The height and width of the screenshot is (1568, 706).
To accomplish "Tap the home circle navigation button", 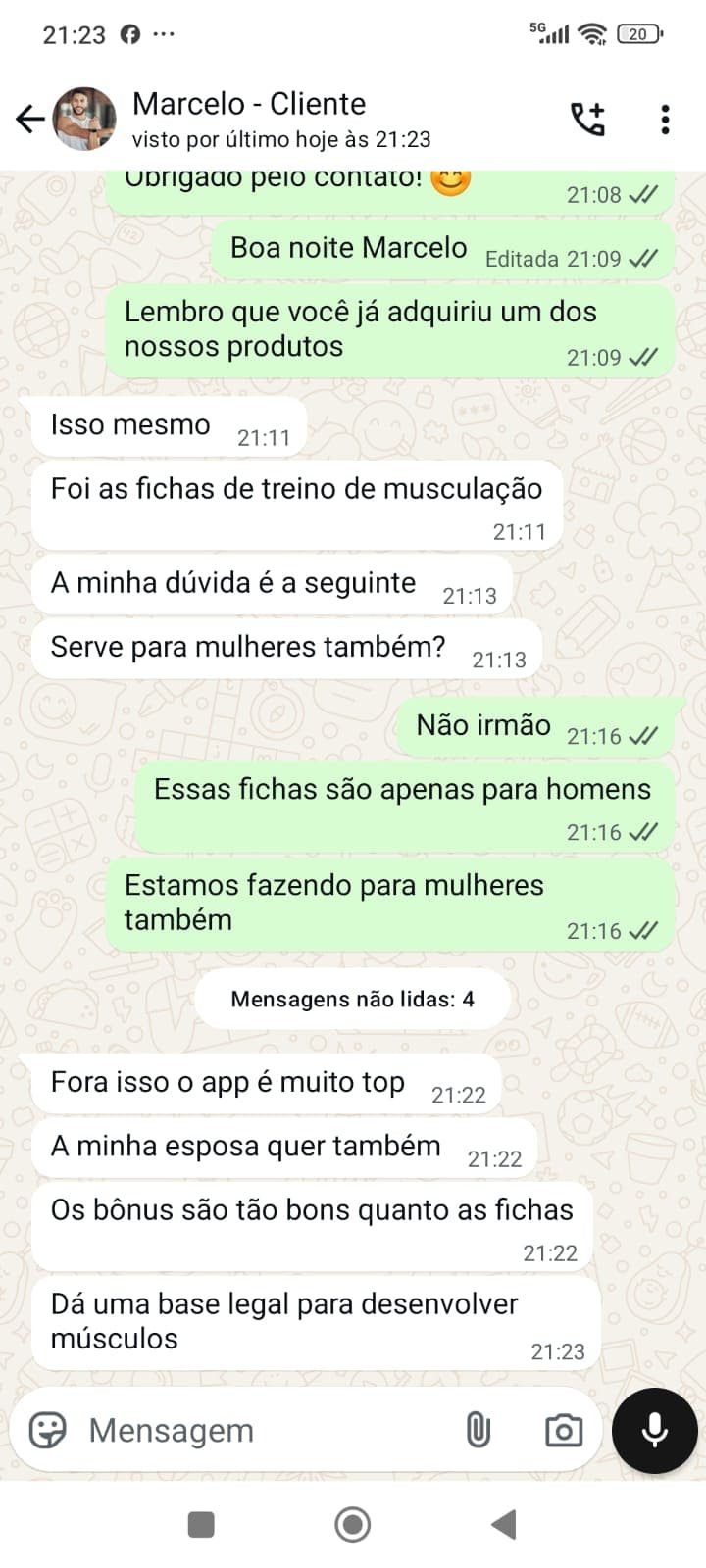I will [x=352, y=1525].
